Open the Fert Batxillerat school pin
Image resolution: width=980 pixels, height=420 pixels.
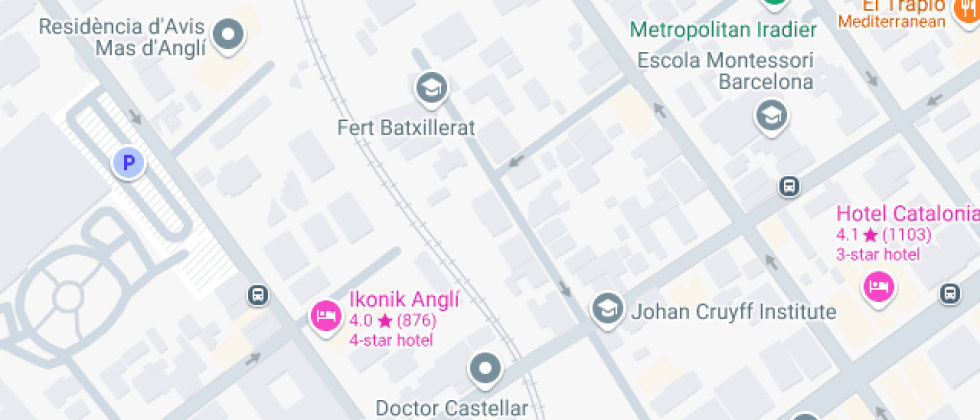pyautogui.click(x=431, y=88)
